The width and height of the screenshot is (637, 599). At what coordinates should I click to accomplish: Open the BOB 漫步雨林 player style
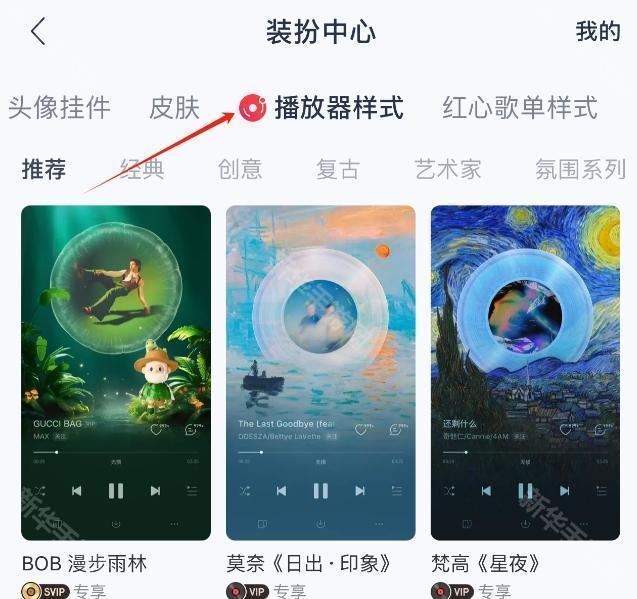point(116,372)
